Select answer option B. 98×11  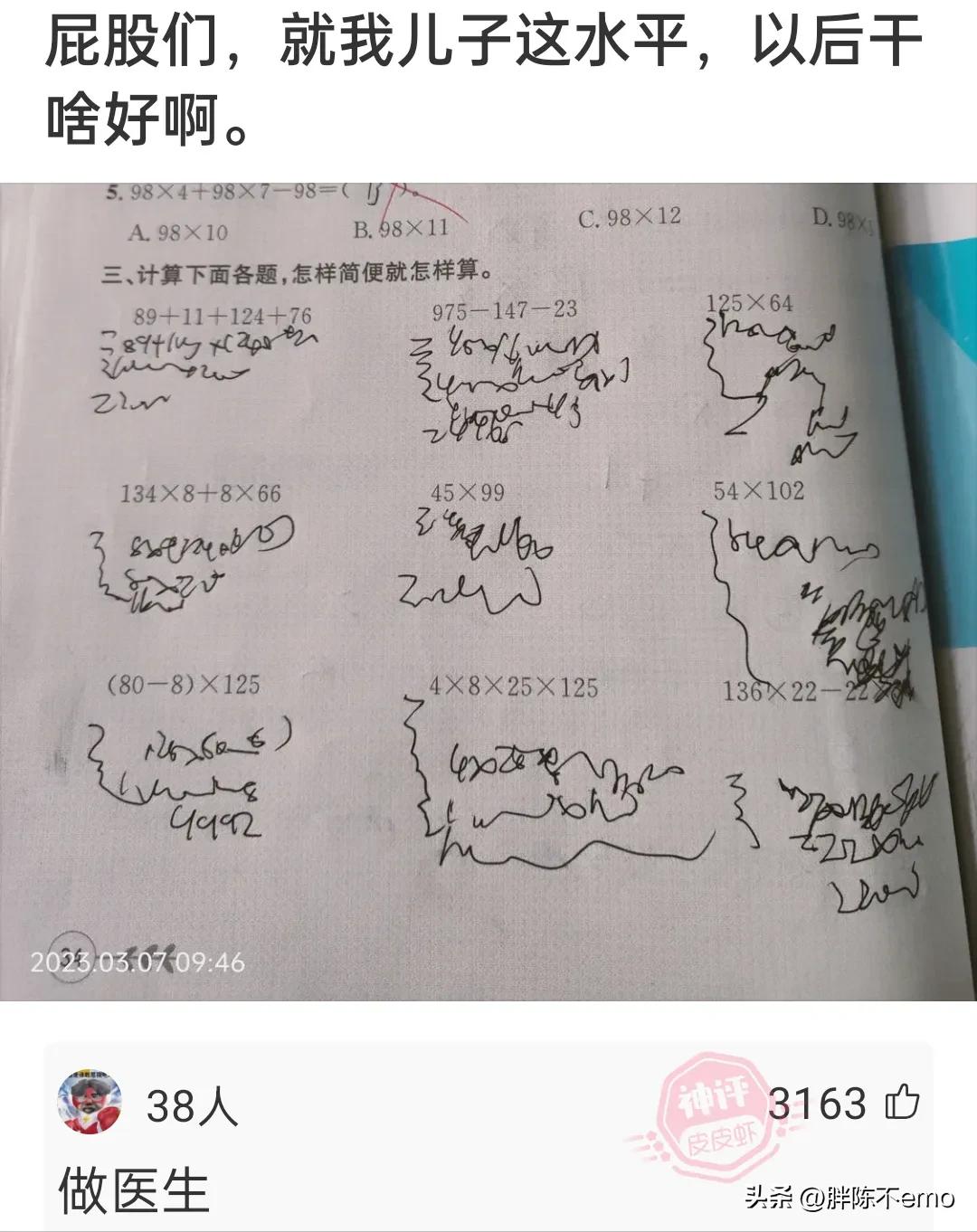coord(400,229)
